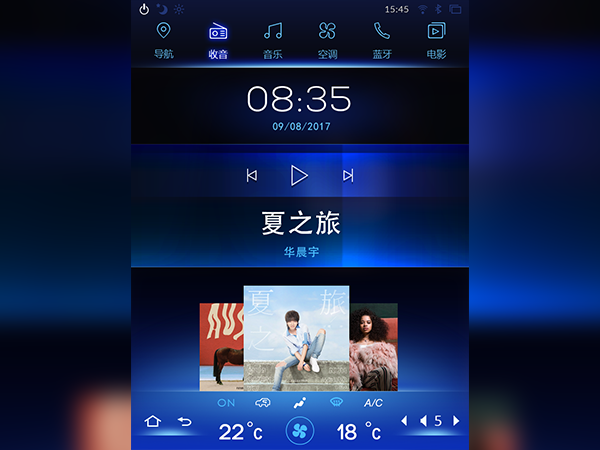Open the 空调 air conditioning tab

pos(327,40)
